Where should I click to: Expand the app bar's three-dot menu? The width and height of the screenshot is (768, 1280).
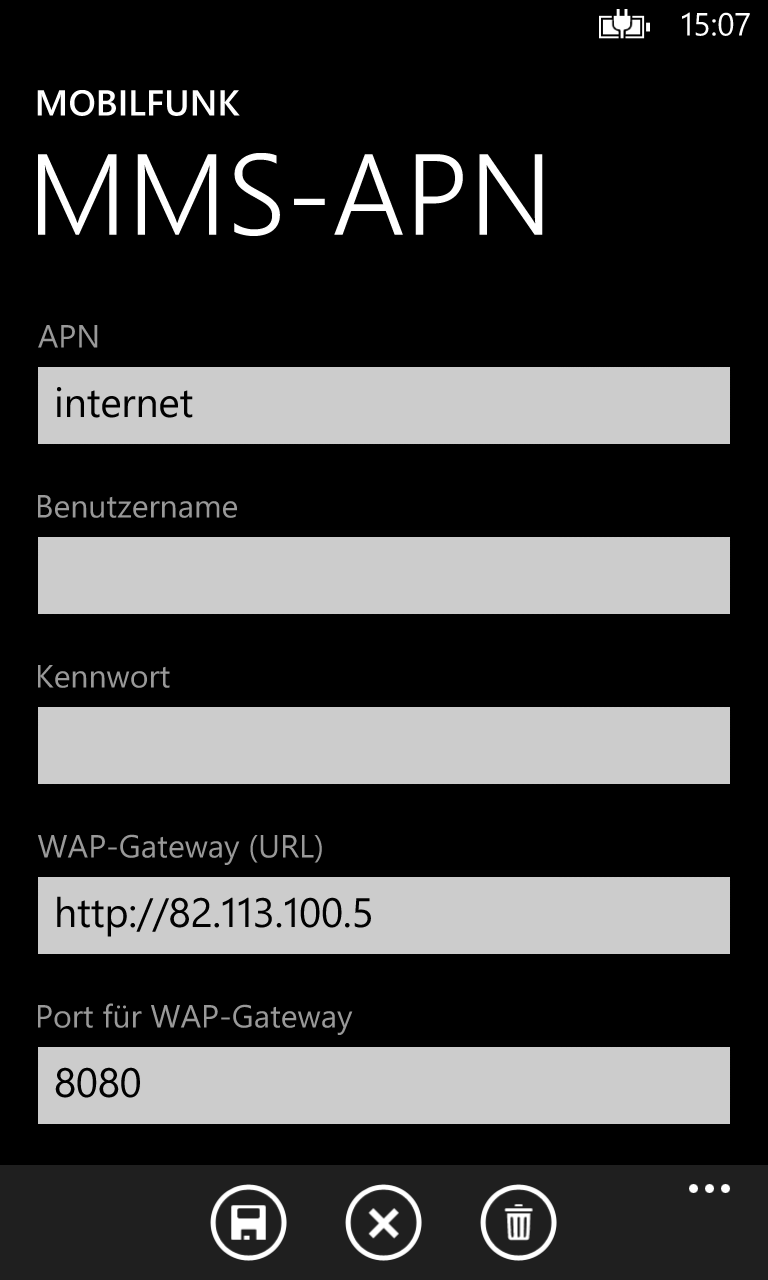(x=710, y=1189)
